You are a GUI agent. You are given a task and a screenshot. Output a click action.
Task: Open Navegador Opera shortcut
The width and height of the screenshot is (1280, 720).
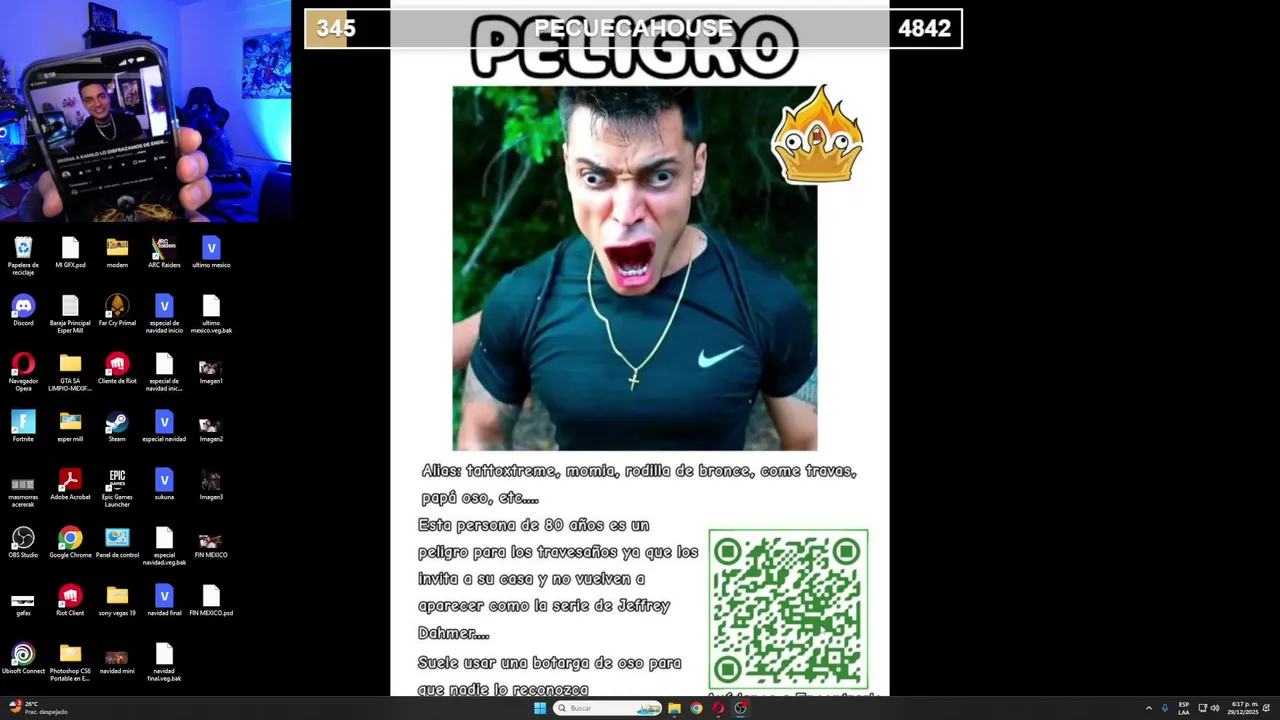[23, 365]
